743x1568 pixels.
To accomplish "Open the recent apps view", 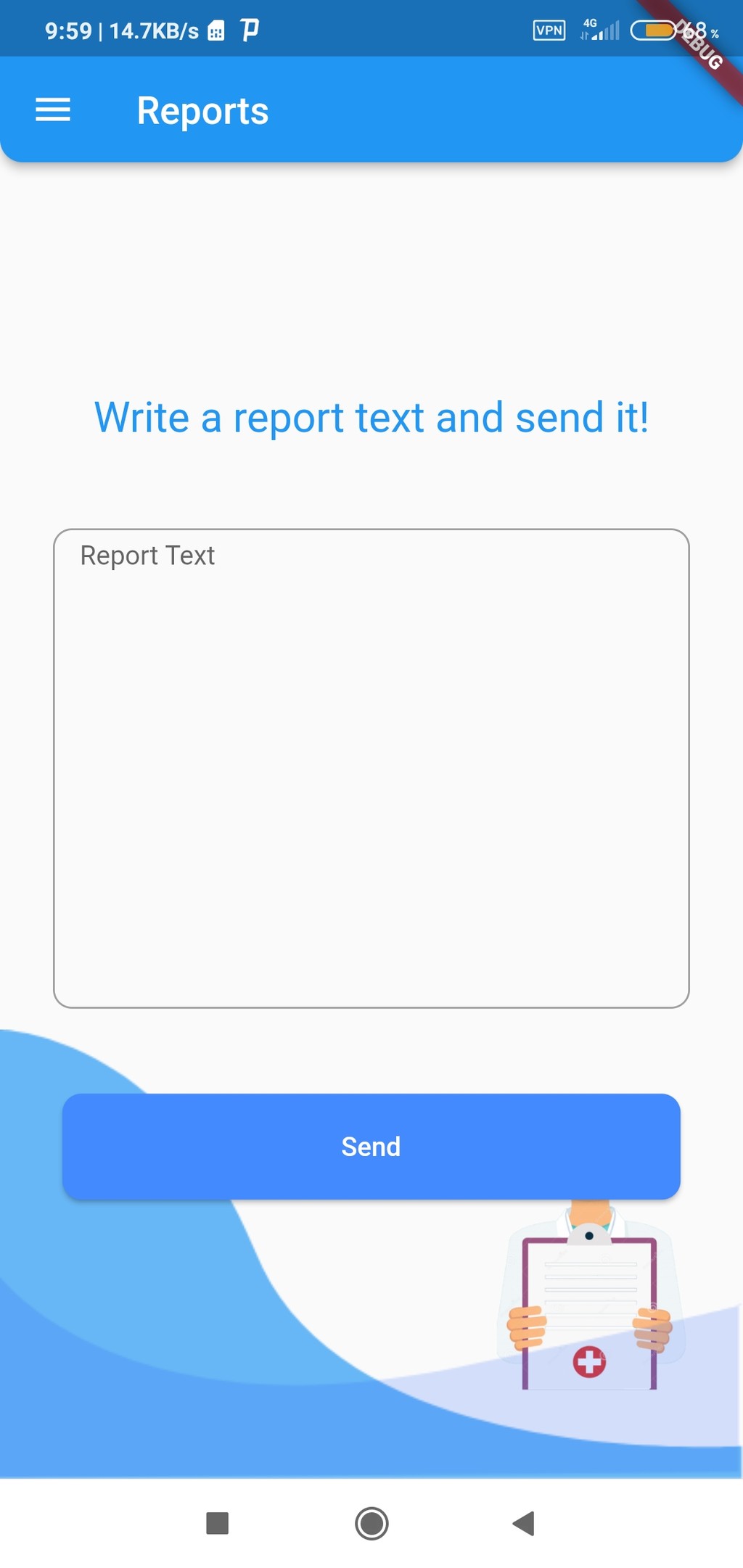I will pyautogui.click(x=218, y=1523).
